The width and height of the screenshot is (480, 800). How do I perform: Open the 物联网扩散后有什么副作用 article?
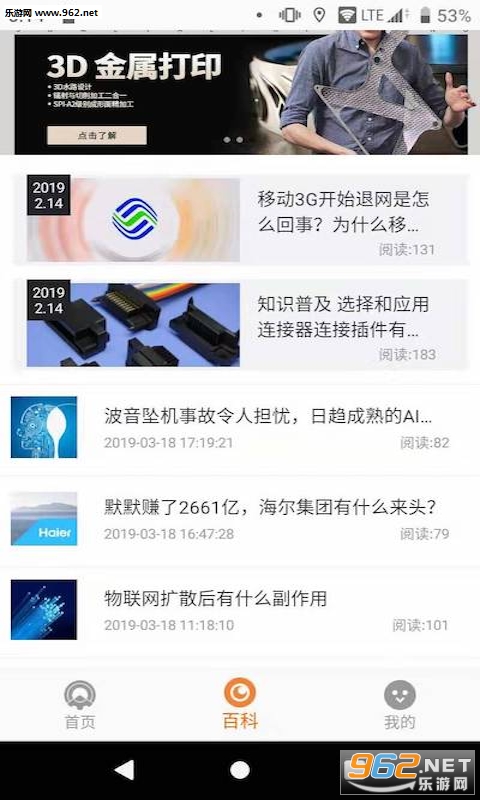[x=240, y=610]
